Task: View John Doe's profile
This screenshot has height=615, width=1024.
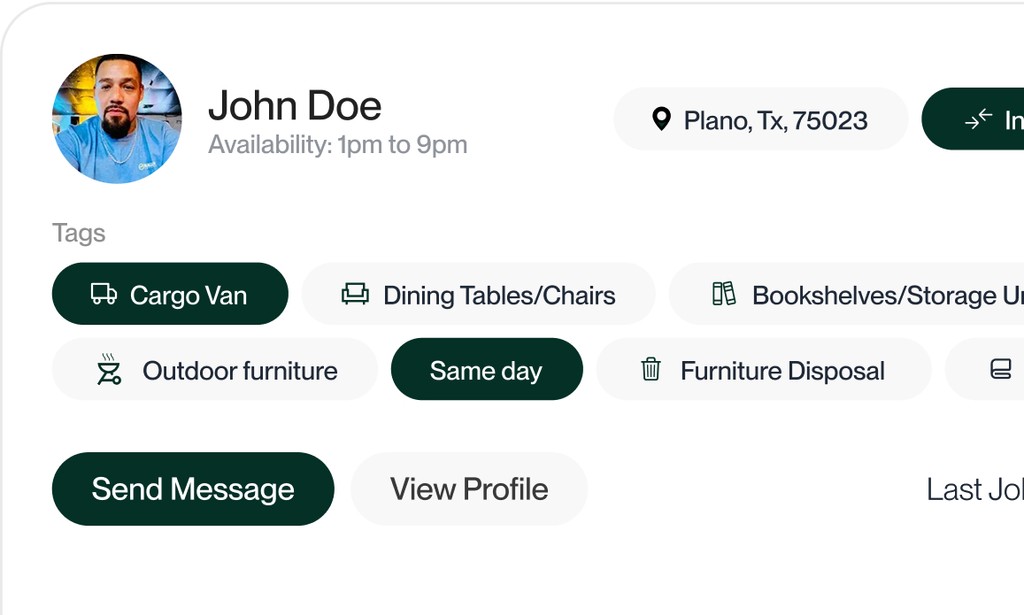Action: [469, 489]
